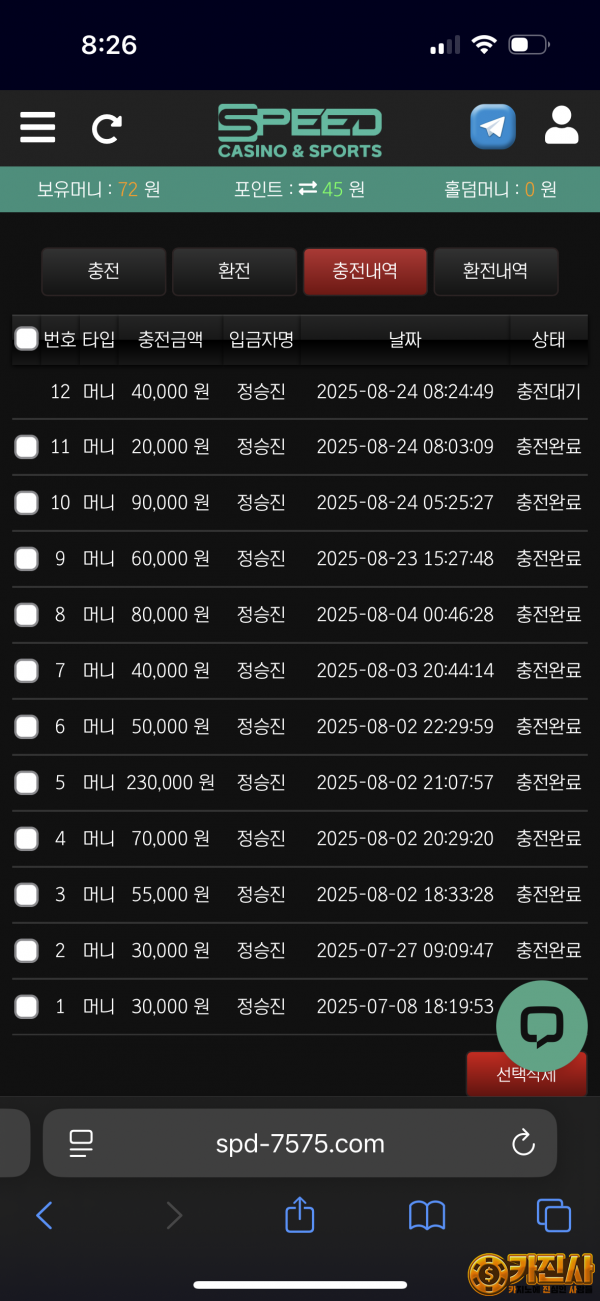Image resolution: width=600 pixels, height=1301 pixels.
Task: Open the hamburger menu
Action: pyautogui.click(x=38, y=128)
